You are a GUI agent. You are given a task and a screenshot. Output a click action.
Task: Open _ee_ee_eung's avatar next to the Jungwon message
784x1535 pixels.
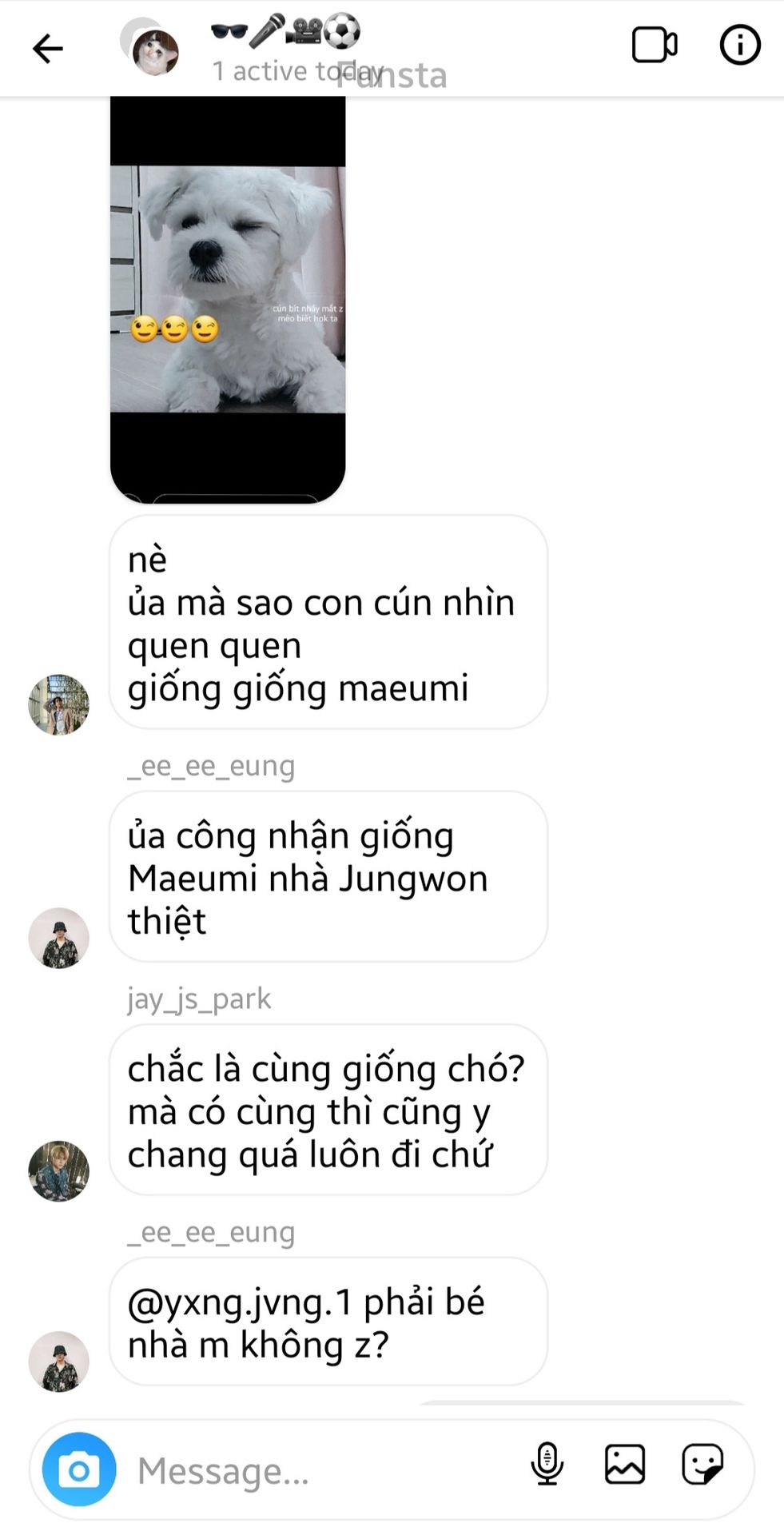[59, 938]
